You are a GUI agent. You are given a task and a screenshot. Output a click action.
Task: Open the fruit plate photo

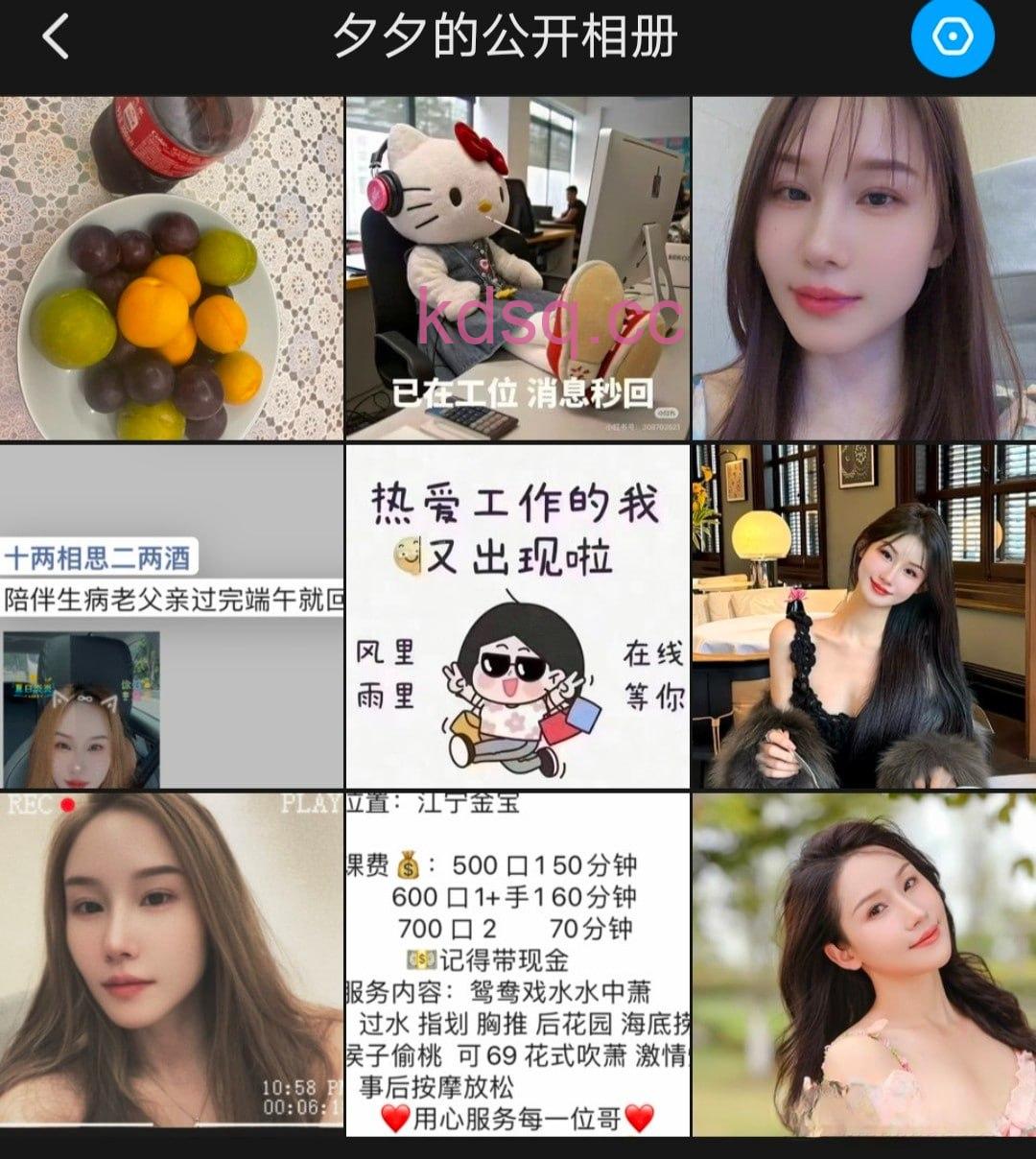(x=171, y=269)
